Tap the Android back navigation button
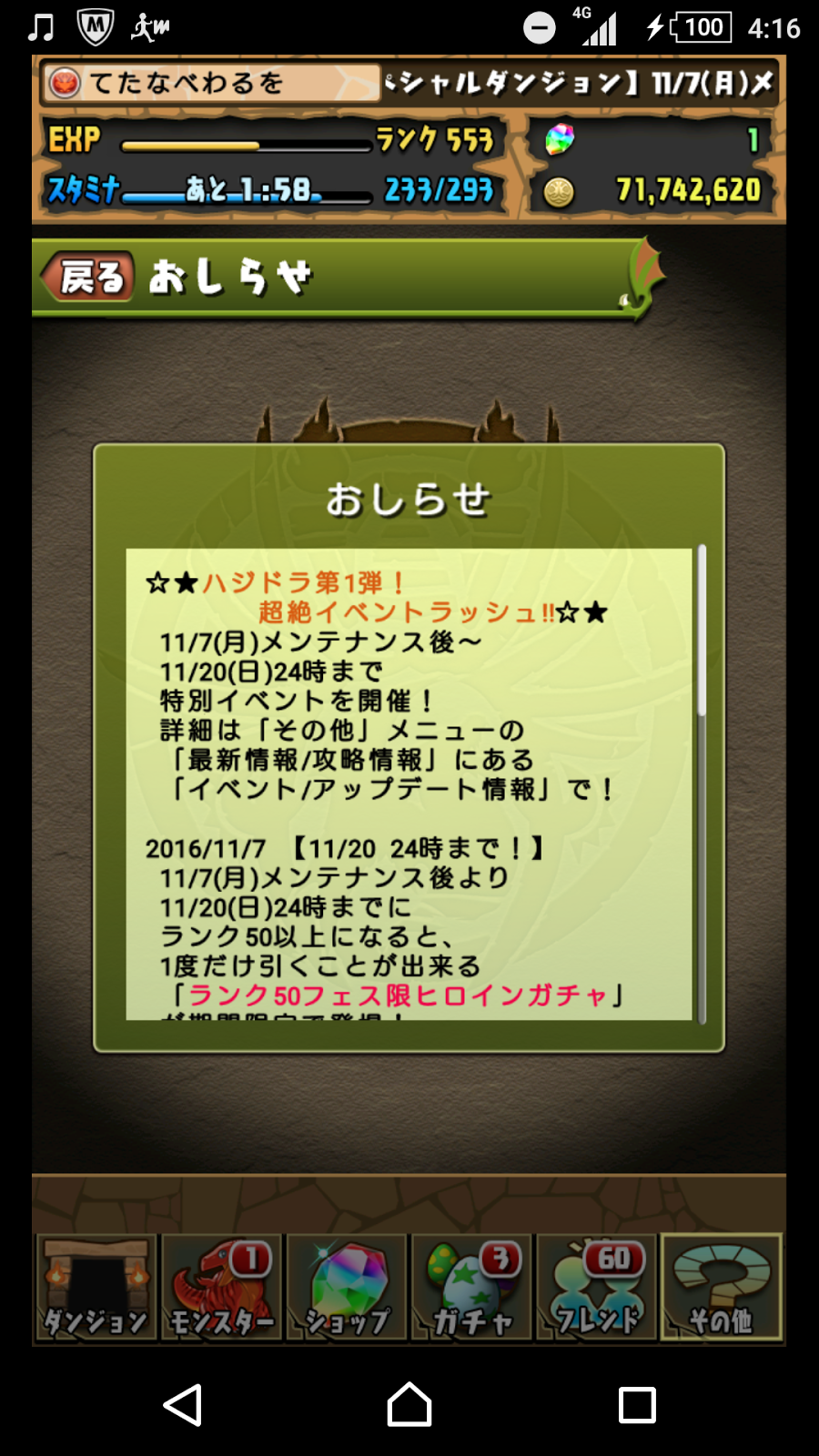The width and height of the screenshot is (819, 1456). [x=182, y=1405]
